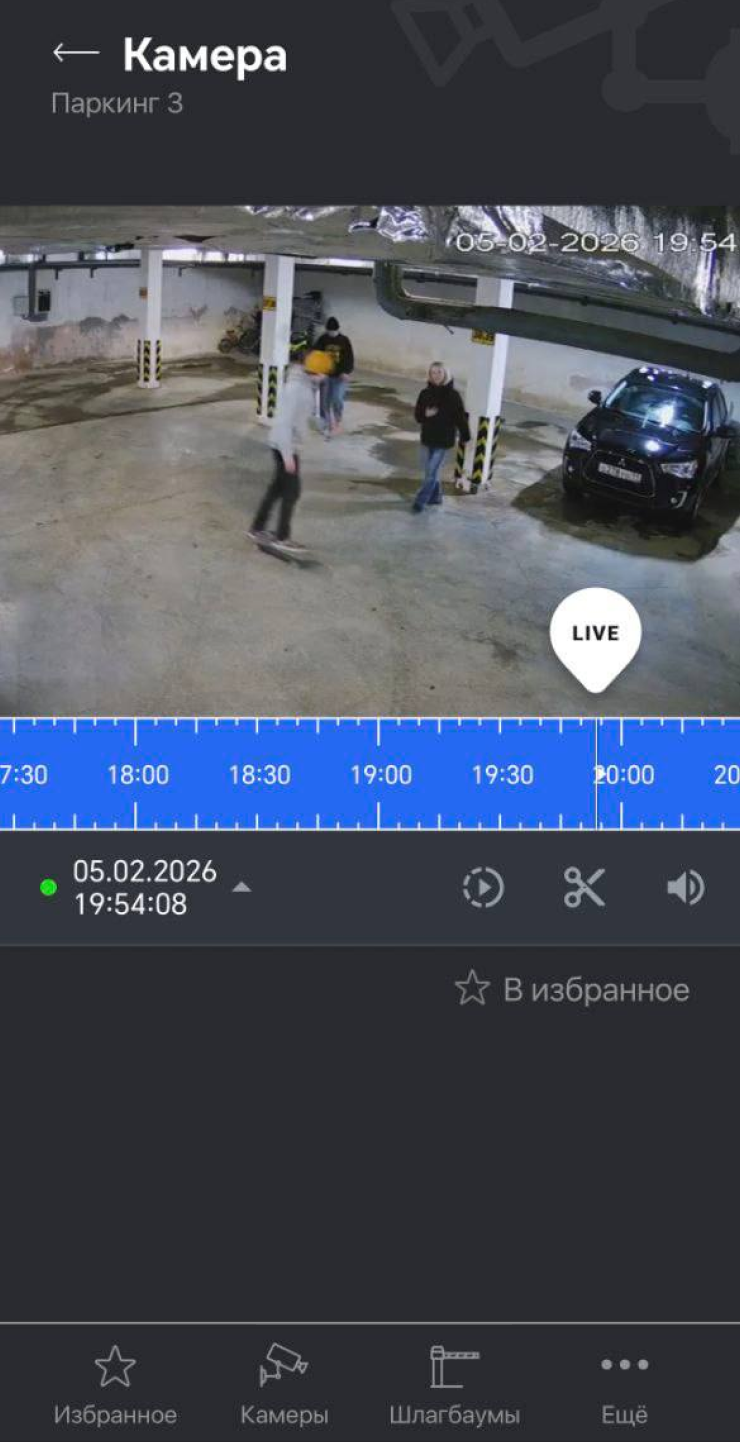Tap the LIVE marker on the video

pos(595,633)
